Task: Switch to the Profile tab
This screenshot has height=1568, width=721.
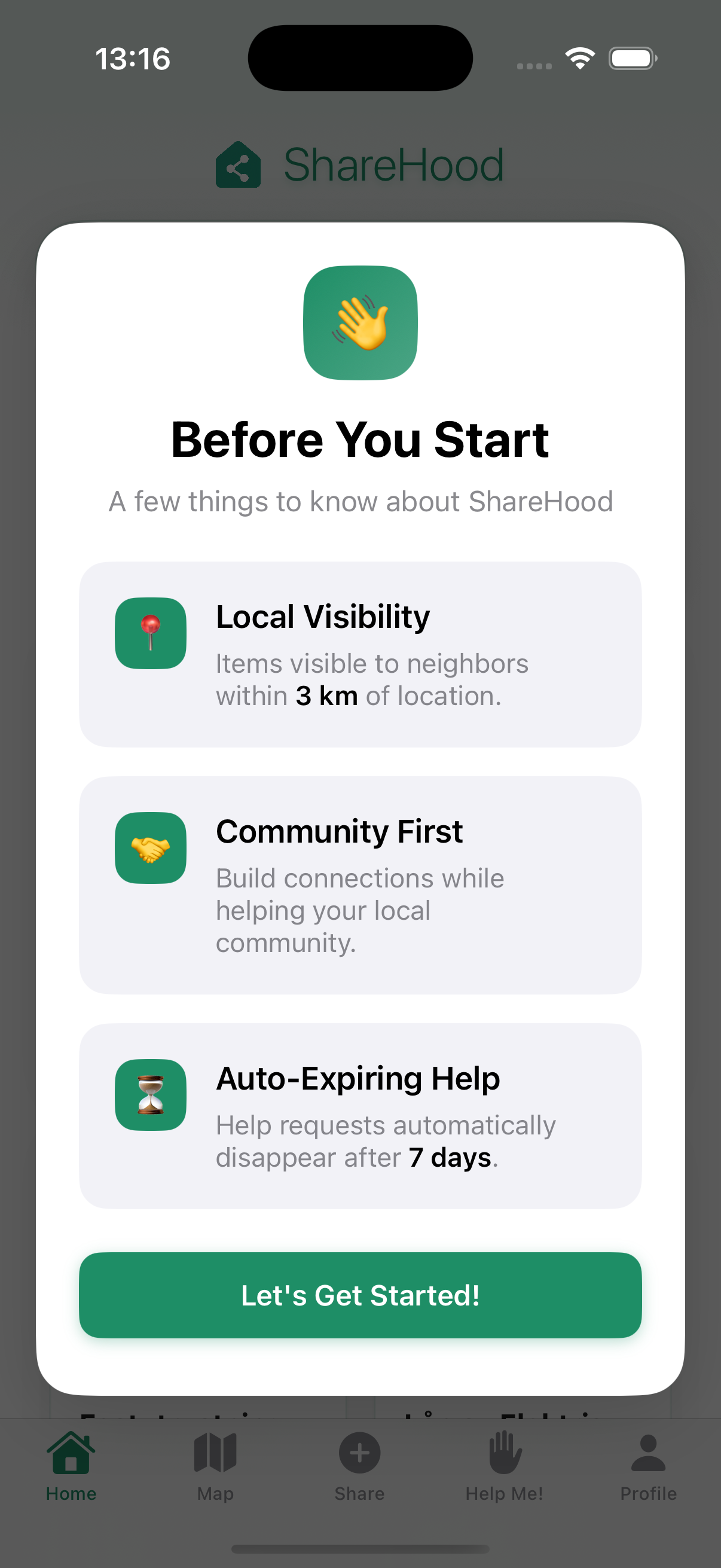Action: coord(647,1467)
